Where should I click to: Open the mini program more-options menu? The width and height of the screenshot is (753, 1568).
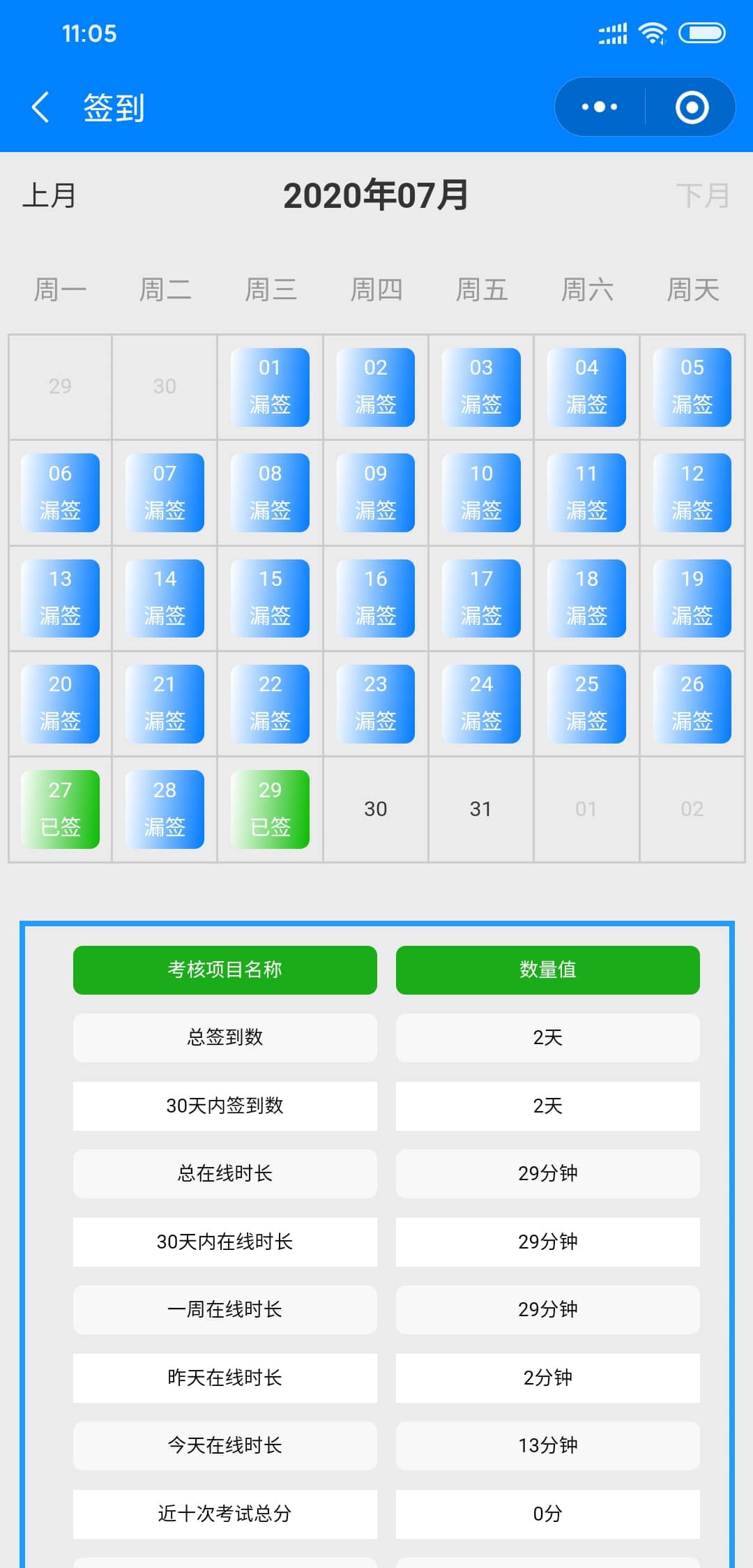pos(600,107)
